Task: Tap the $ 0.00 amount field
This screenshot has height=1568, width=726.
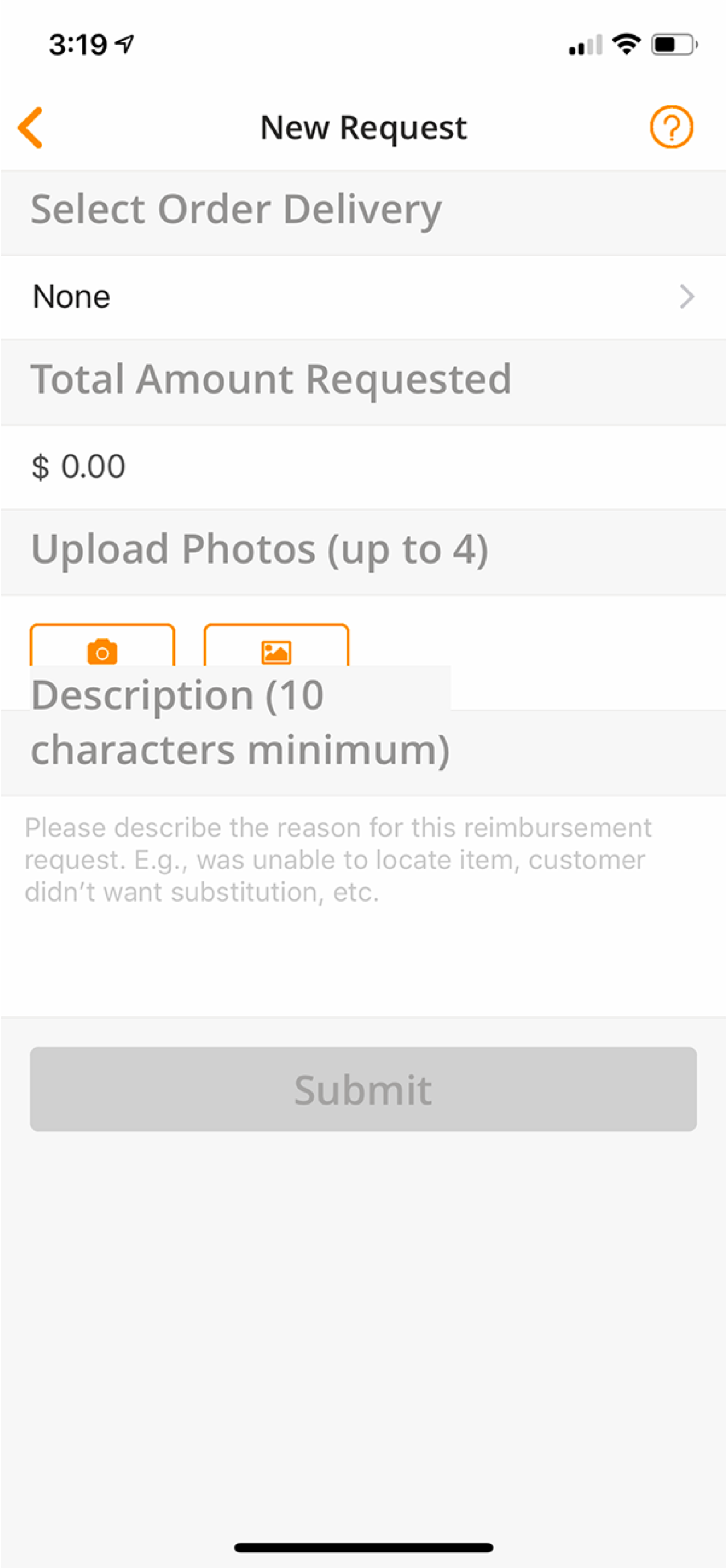Action: tap(363, 467)
